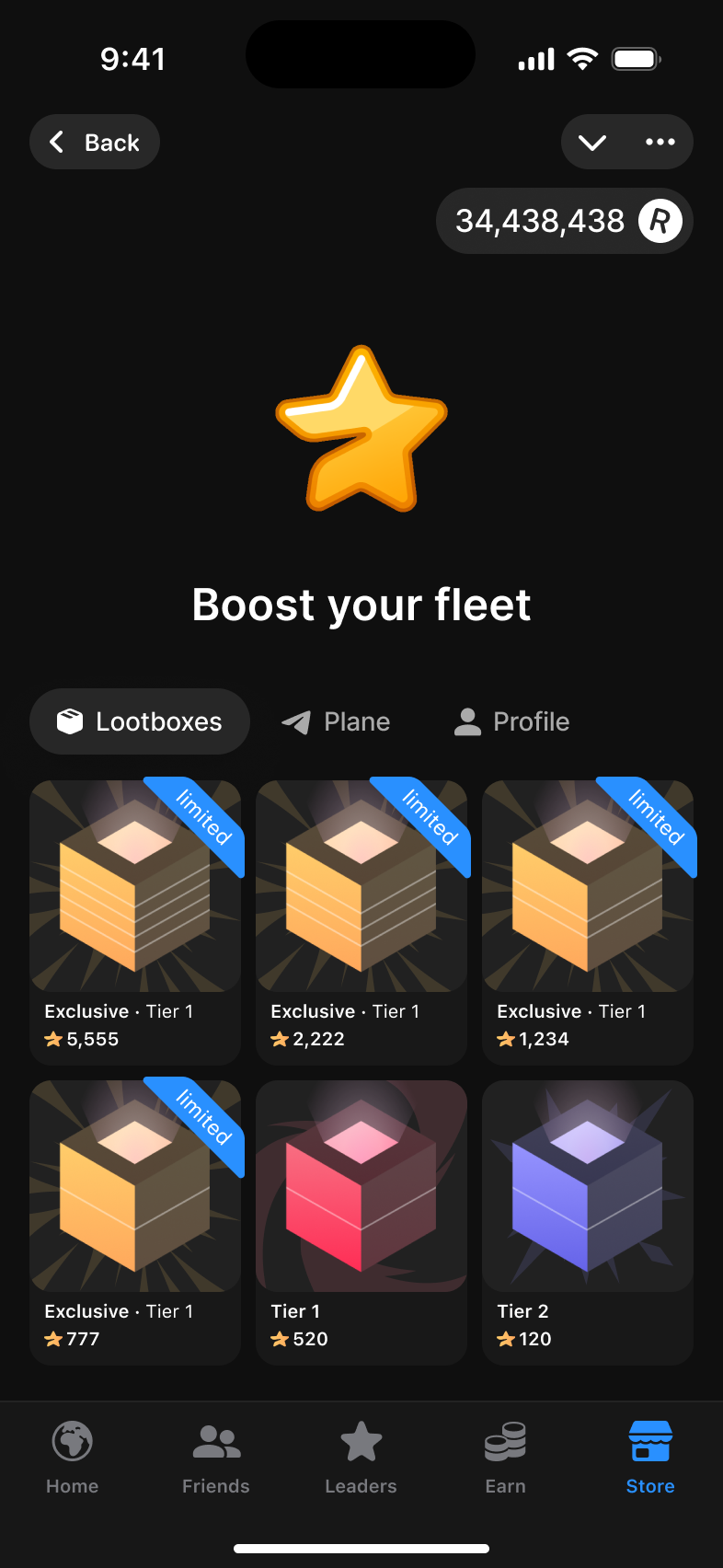The width and height of the screenshot is (723, 1568).
Task: Open the Leaders star icon
Action: point(361,1440)
